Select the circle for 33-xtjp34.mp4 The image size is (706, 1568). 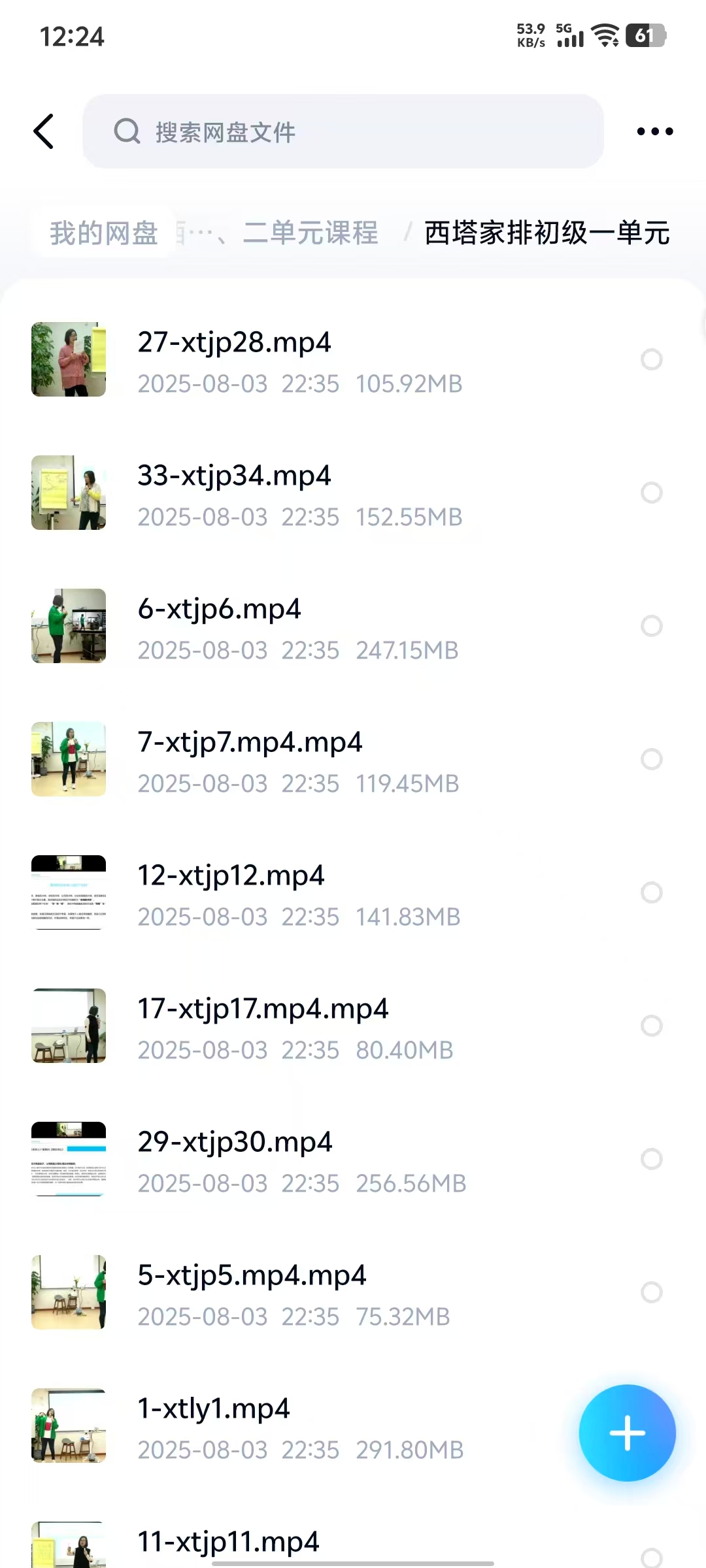pyautogui.click(x=651, y=493)
